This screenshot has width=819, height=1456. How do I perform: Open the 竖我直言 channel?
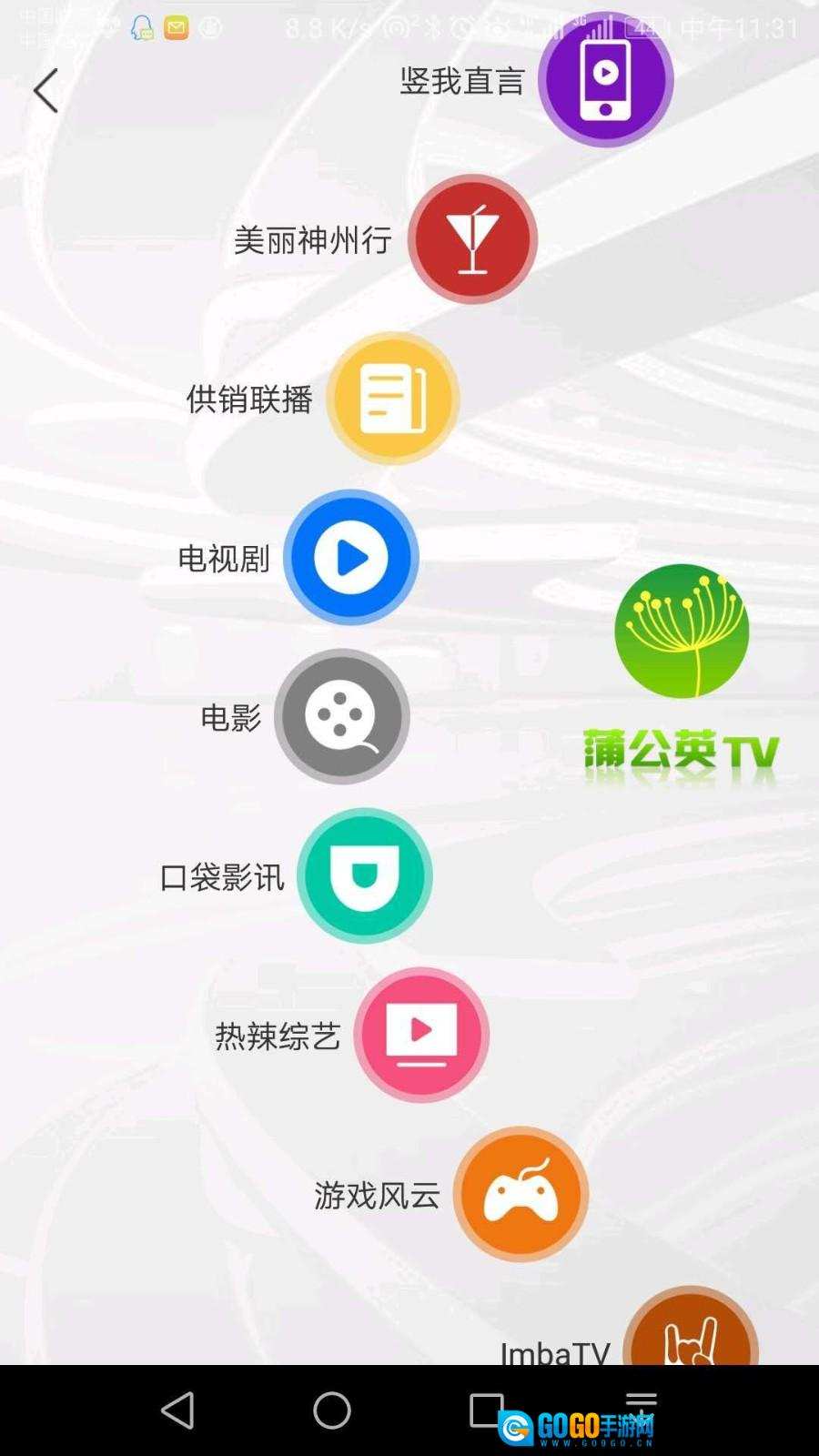click(x=605, y=80)
